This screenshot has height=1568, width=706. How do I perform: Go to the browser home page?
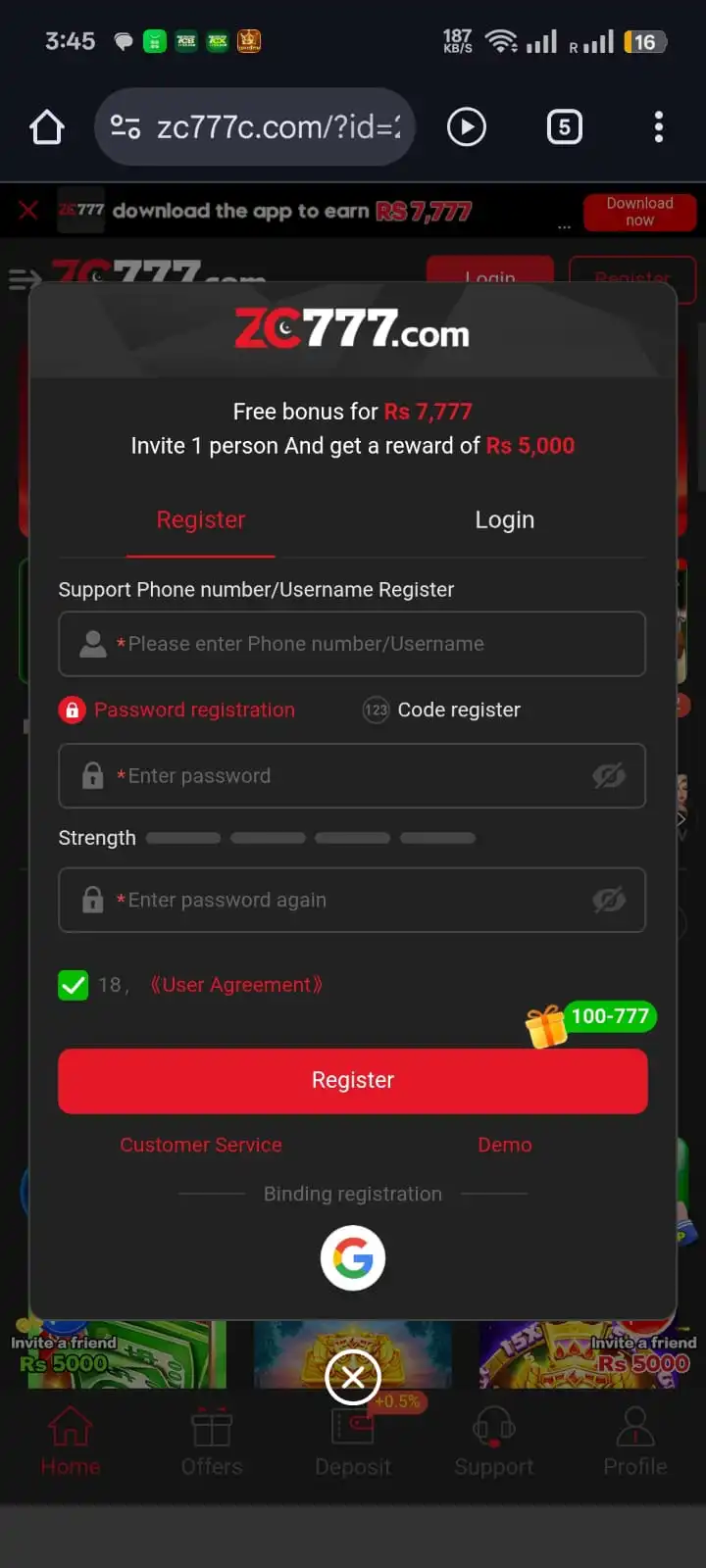(47, 127)
